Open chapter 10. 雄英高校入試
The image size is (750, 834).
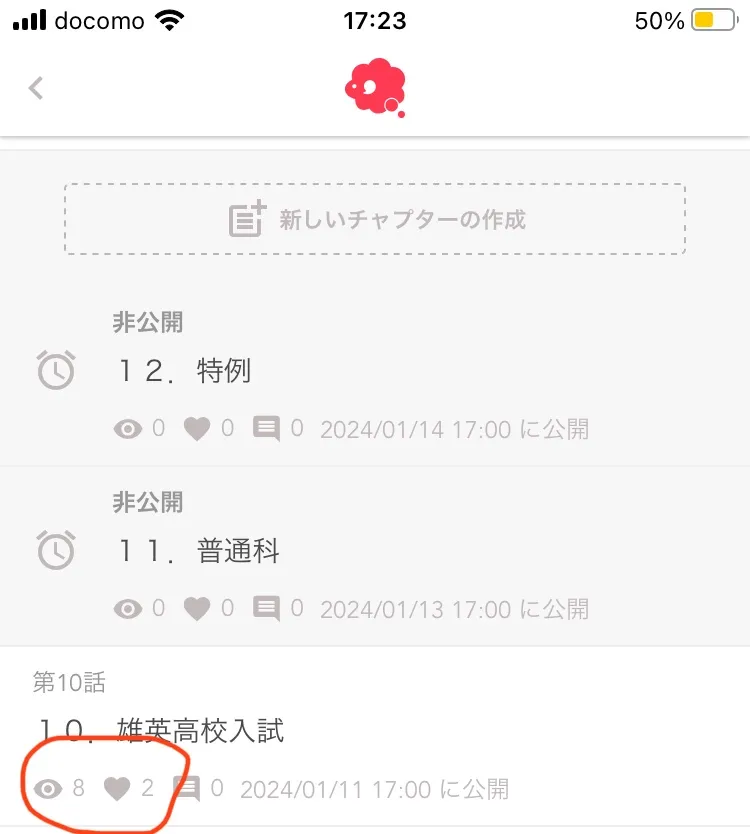click(x=375, y=736)
